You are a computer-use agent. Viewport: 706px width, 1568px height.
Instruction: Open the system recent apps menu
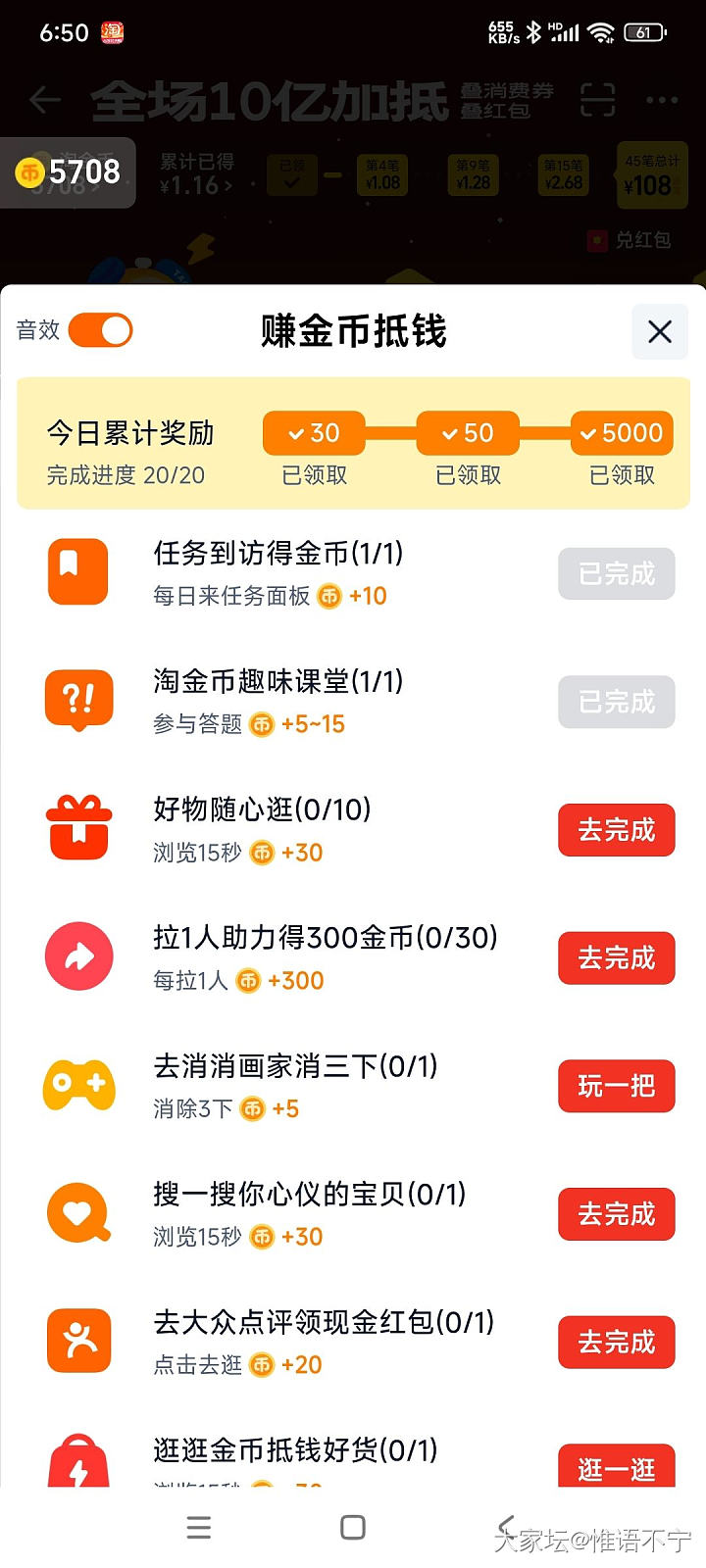click(x=199, y=1527)
